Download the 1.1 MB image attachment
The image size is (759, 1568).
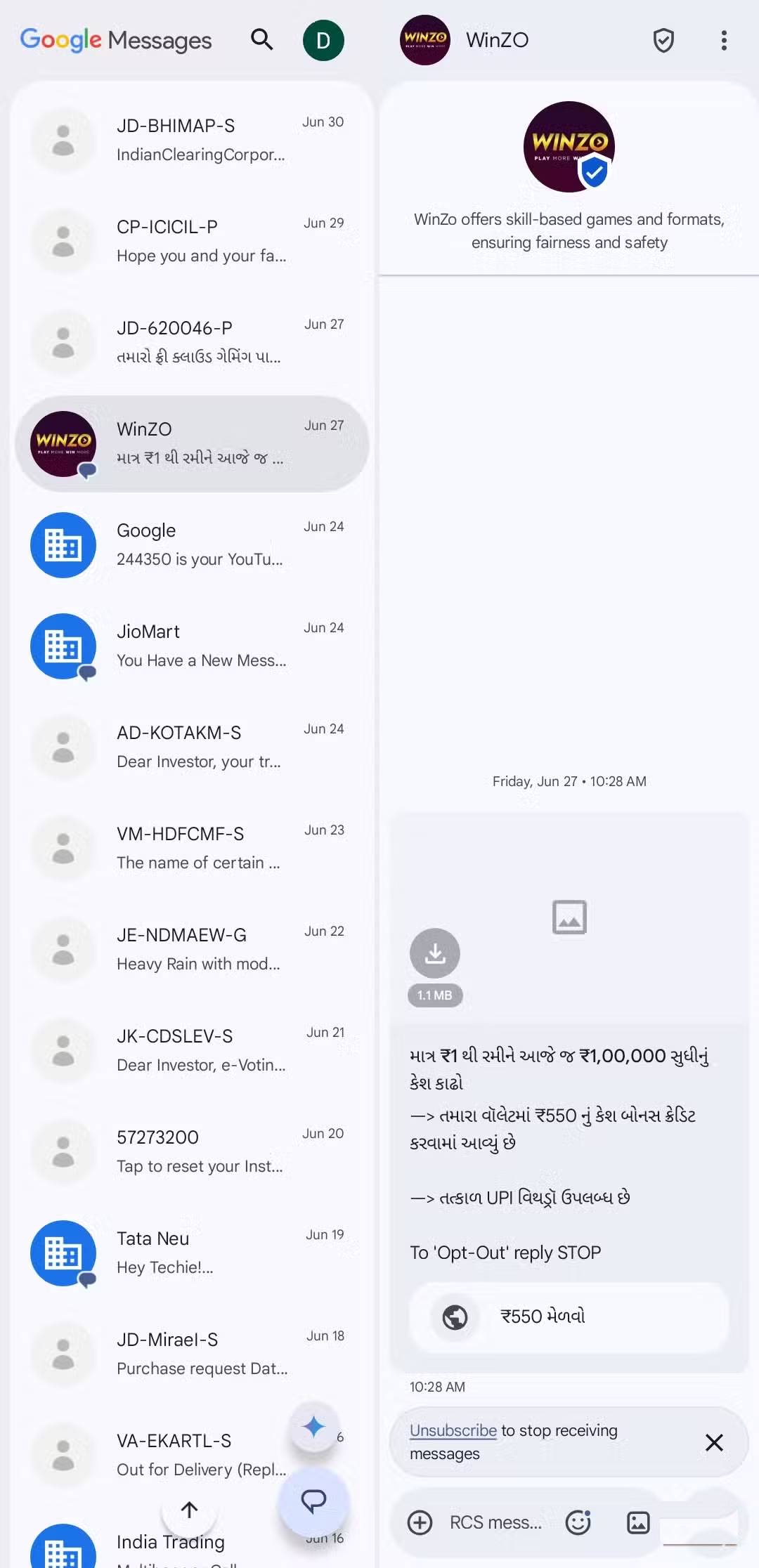tap(435, 953)
